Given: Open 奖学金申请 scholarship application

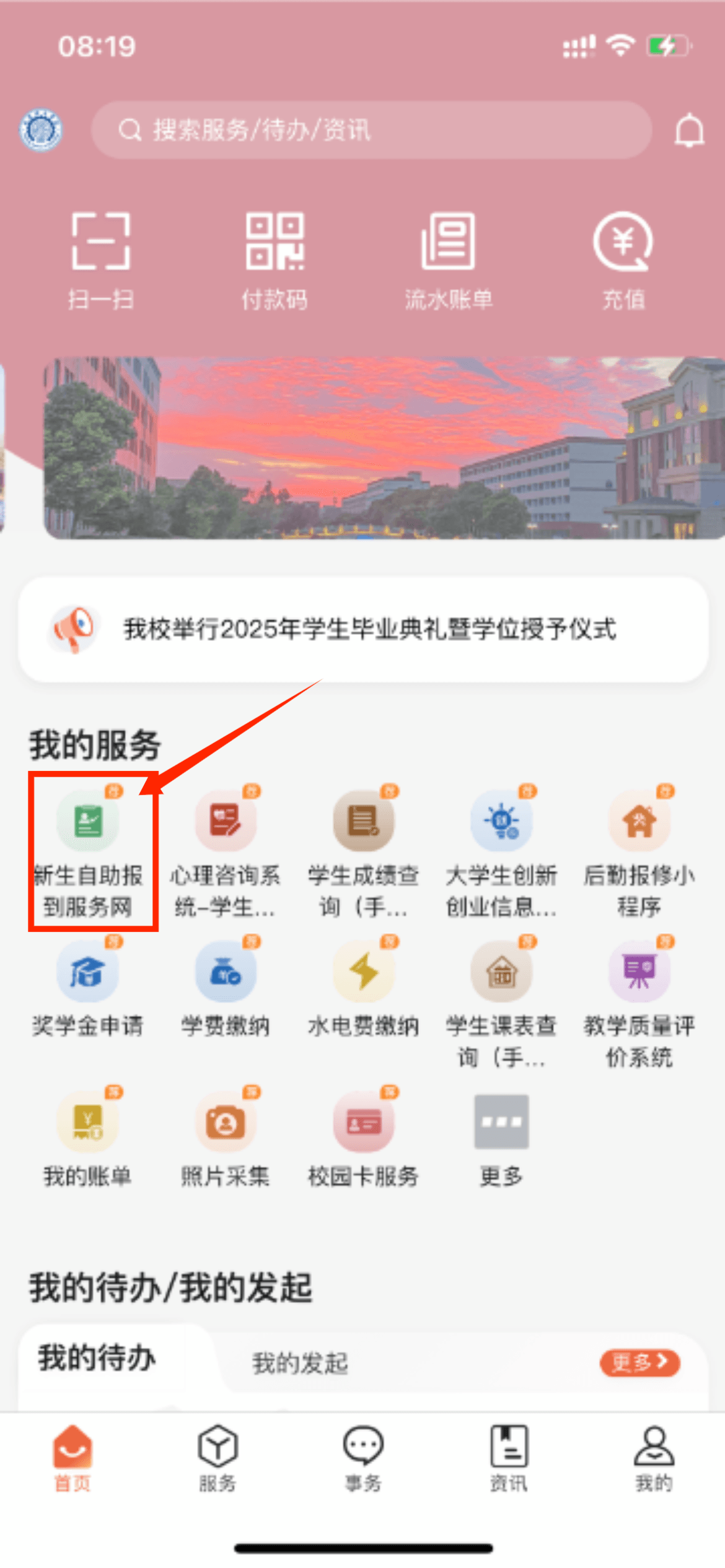Looking at the screenshot, I should 88,991.
